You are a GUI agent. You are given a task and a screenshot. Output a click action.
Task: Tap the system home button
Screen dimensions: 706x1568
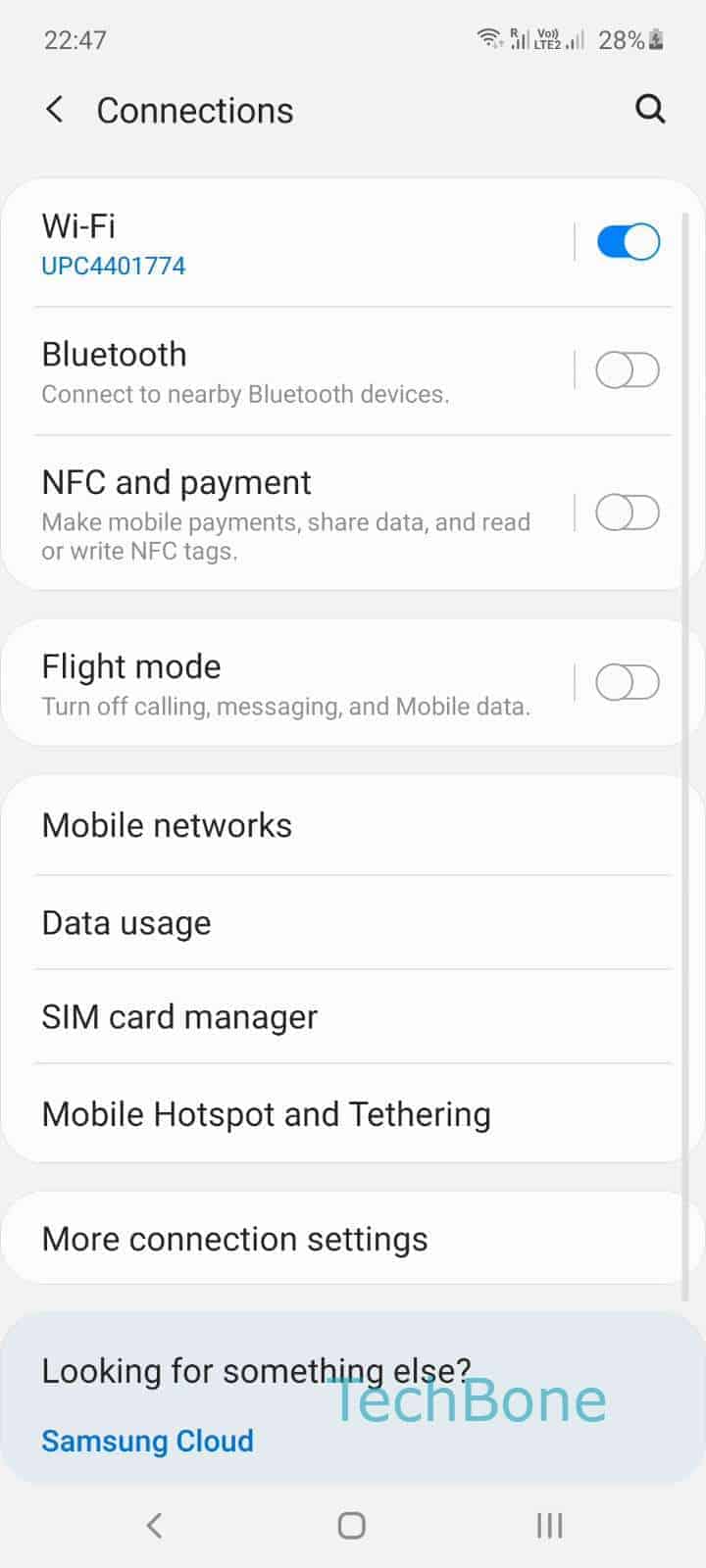(x=351, y=1525)
